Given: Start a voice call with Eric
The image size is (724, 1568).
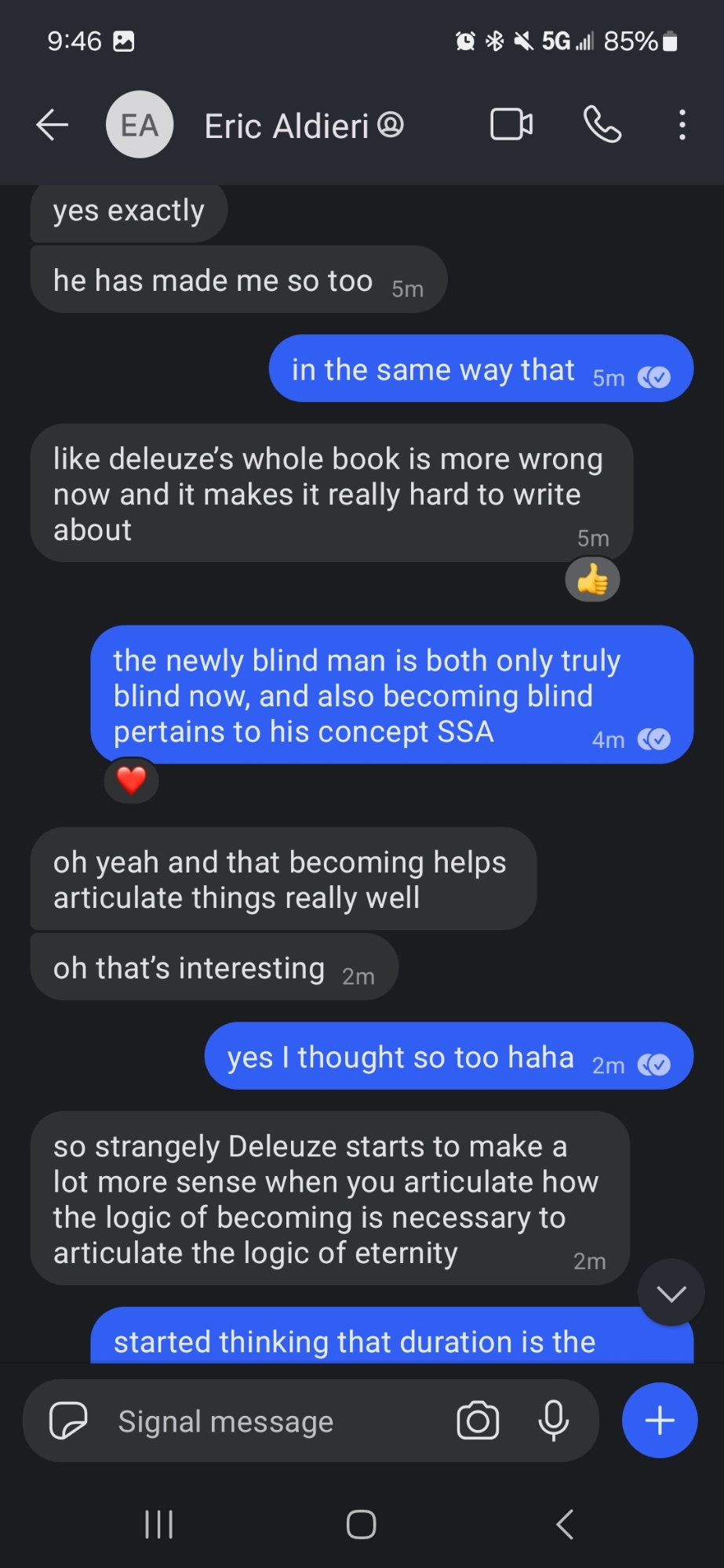Looking at the screenshot, I should coord(602,125).
